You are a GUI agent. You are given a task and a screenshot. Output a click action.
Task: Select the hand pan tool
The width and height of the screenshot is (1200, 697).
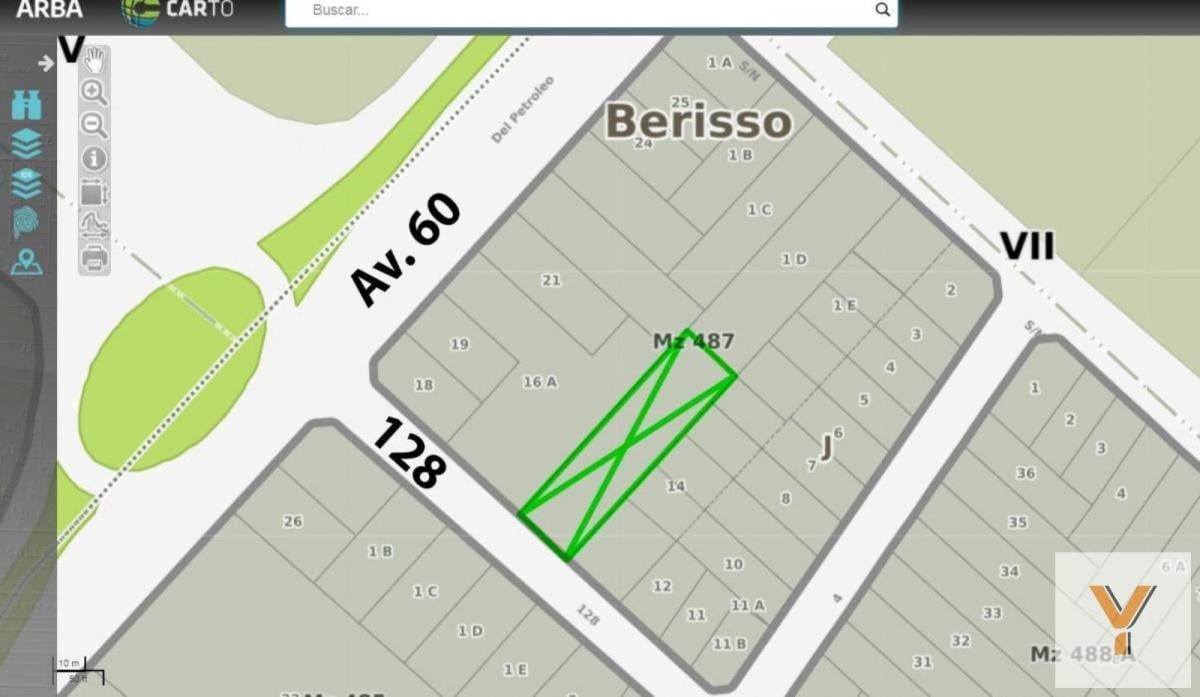click(95, 60)
